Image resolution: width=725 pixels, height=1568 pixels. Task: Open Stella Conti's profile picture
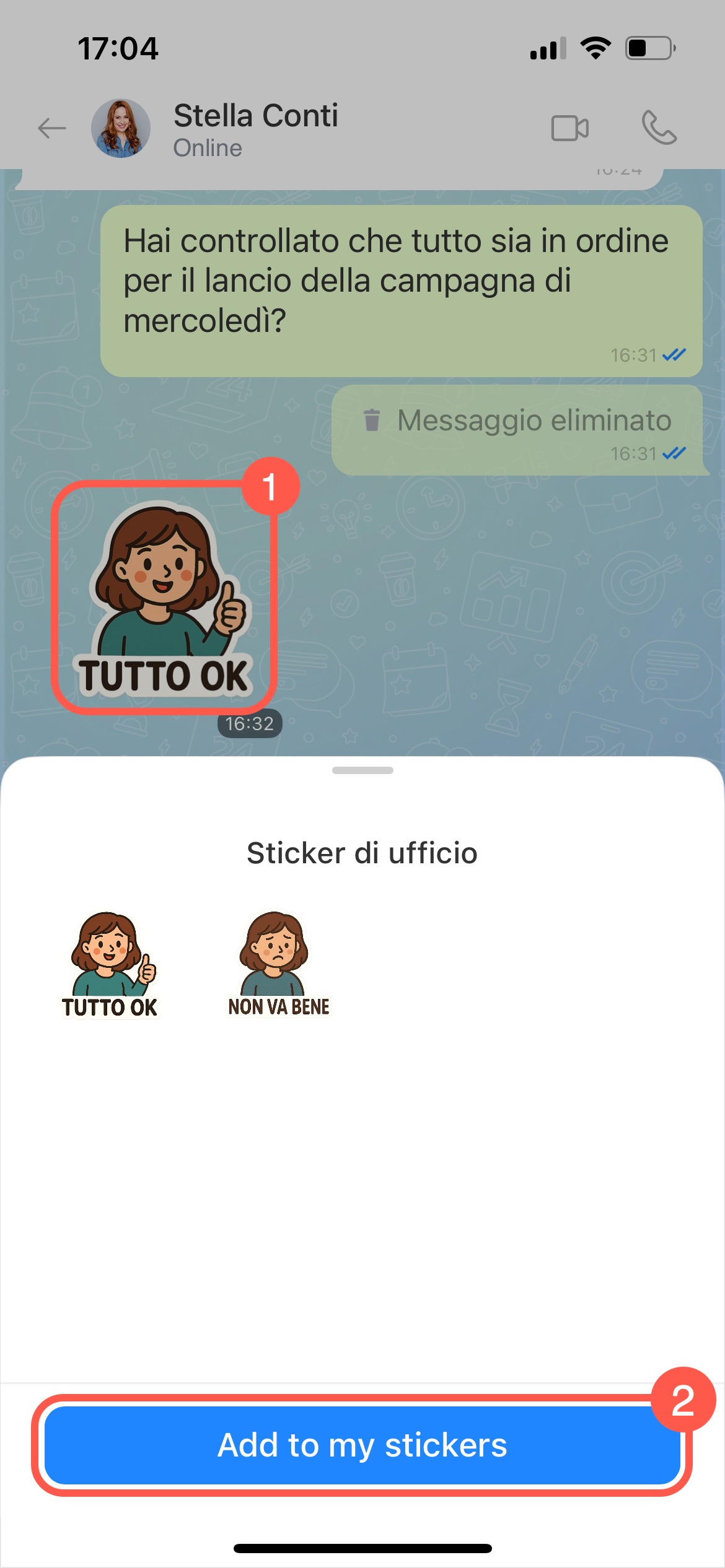click(x=121, y=129)
